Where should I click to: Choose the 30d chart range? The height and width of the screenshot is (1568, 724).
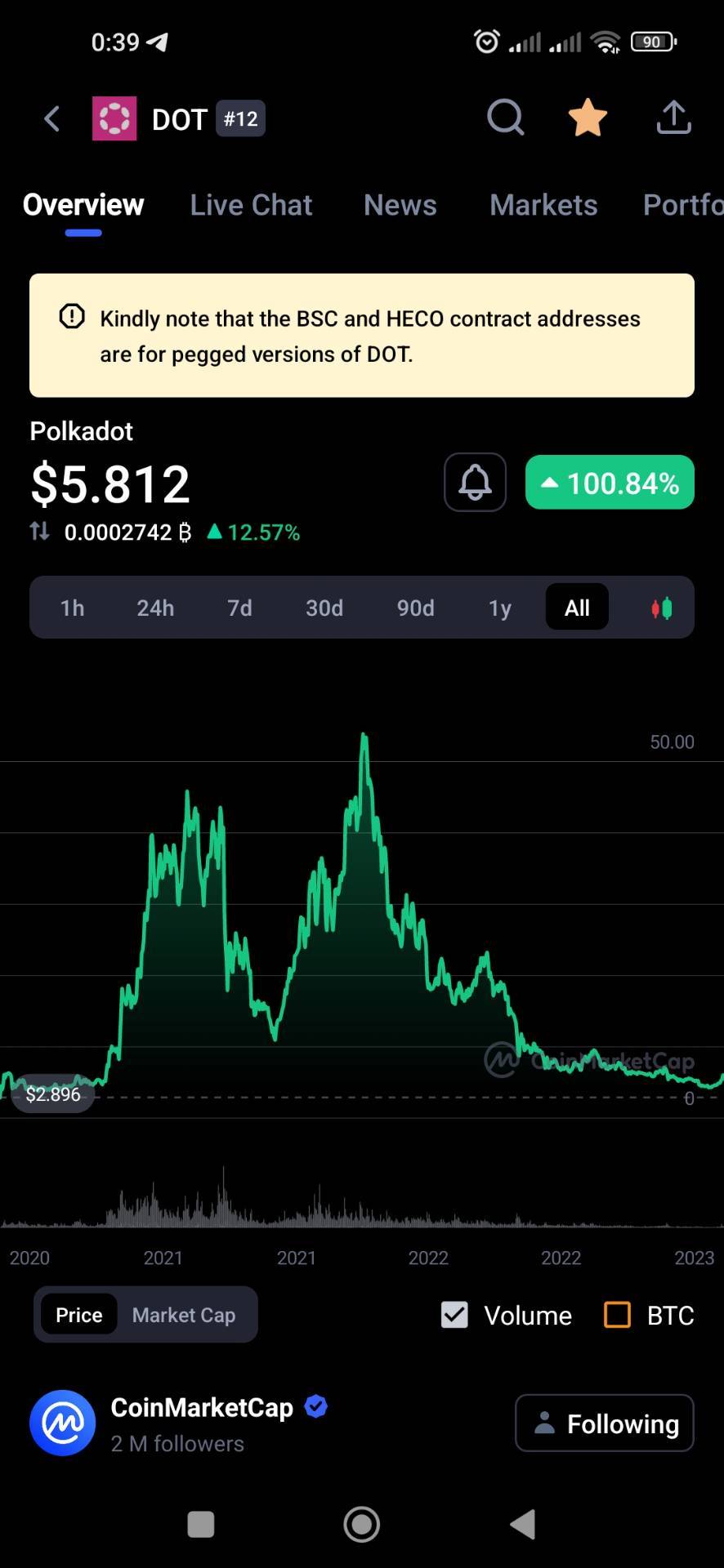(x=324, y=608)
